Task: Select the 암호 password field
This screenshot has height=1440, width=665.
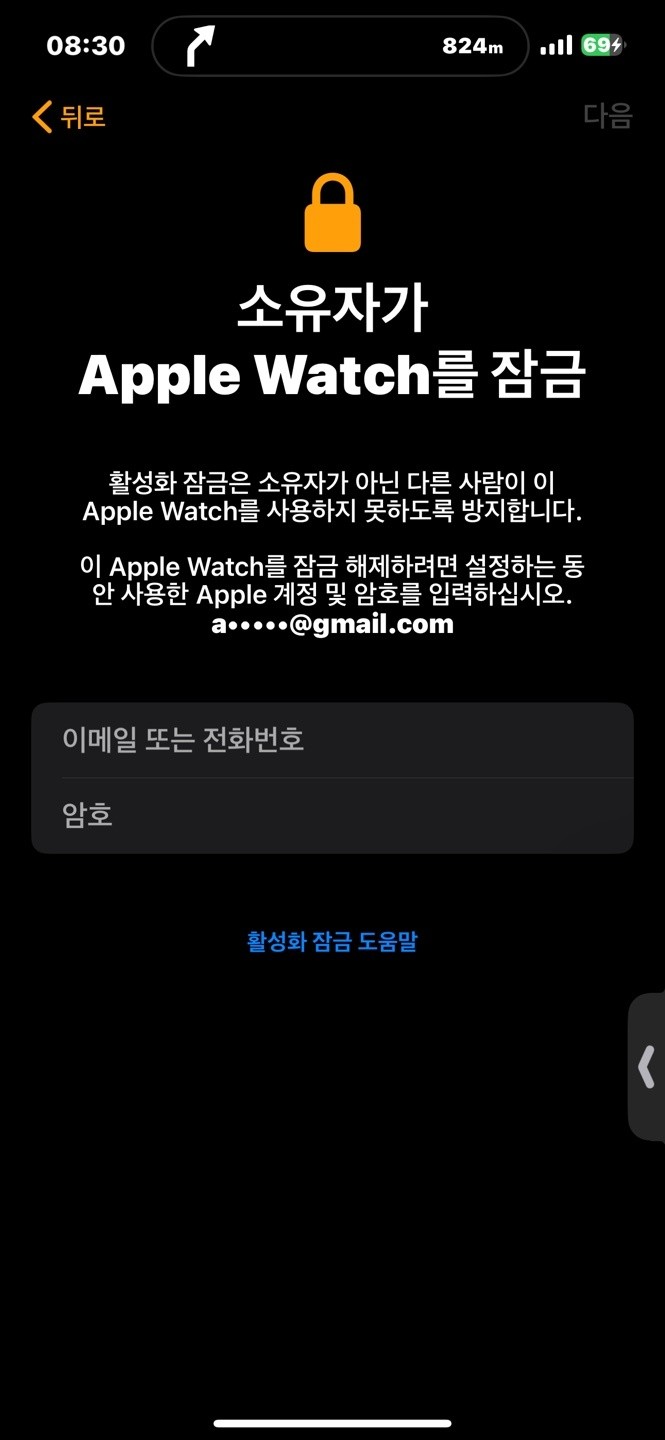Action: (332, 816)
